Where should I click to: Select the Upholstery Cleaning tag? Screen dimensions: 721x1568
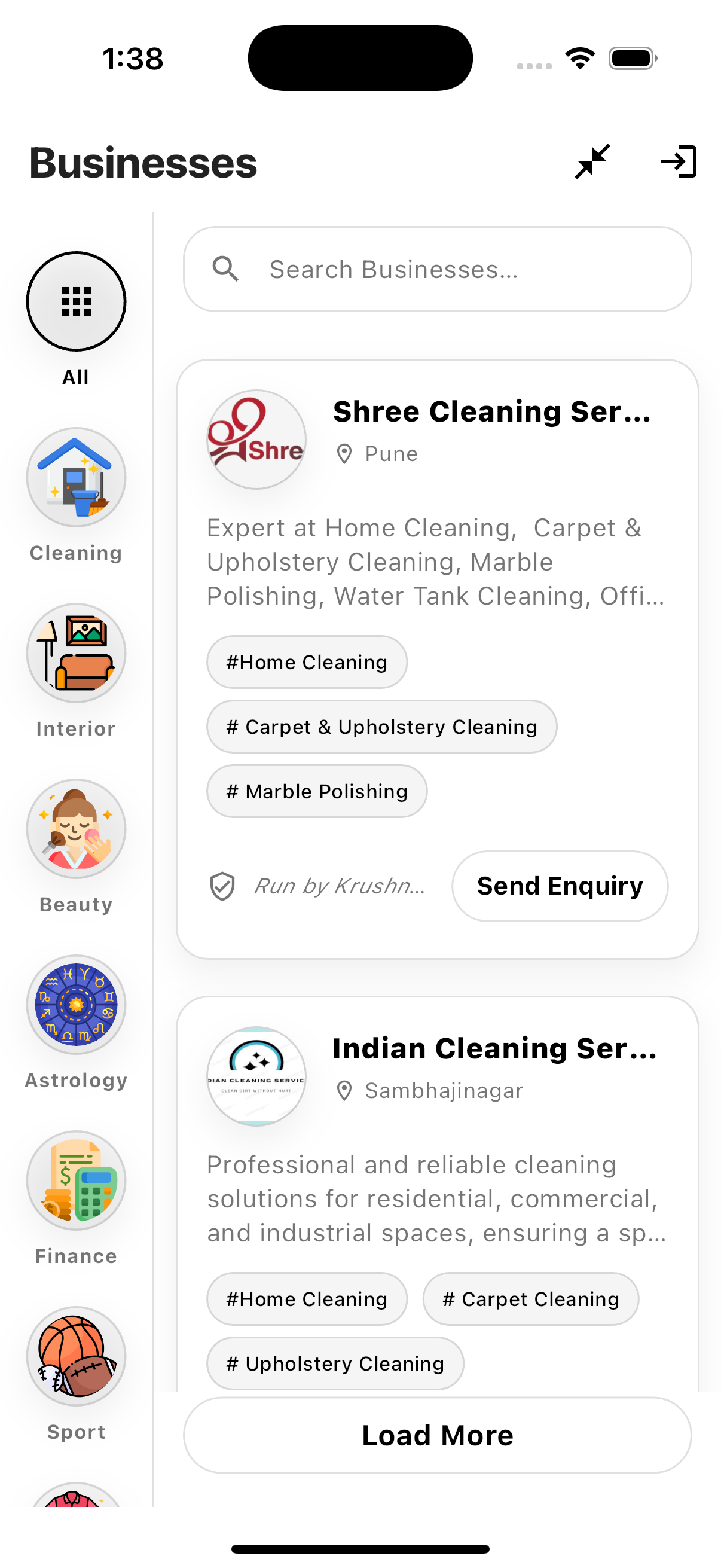point(335,1363)
